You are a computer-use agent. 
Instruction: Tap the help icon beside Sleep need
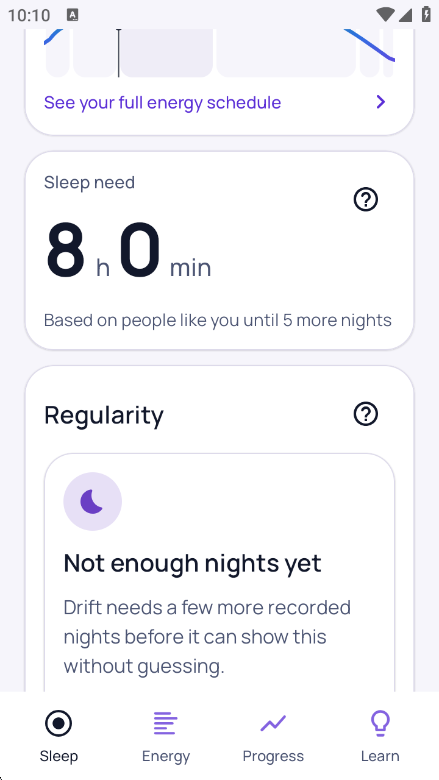tap(366, 200)
